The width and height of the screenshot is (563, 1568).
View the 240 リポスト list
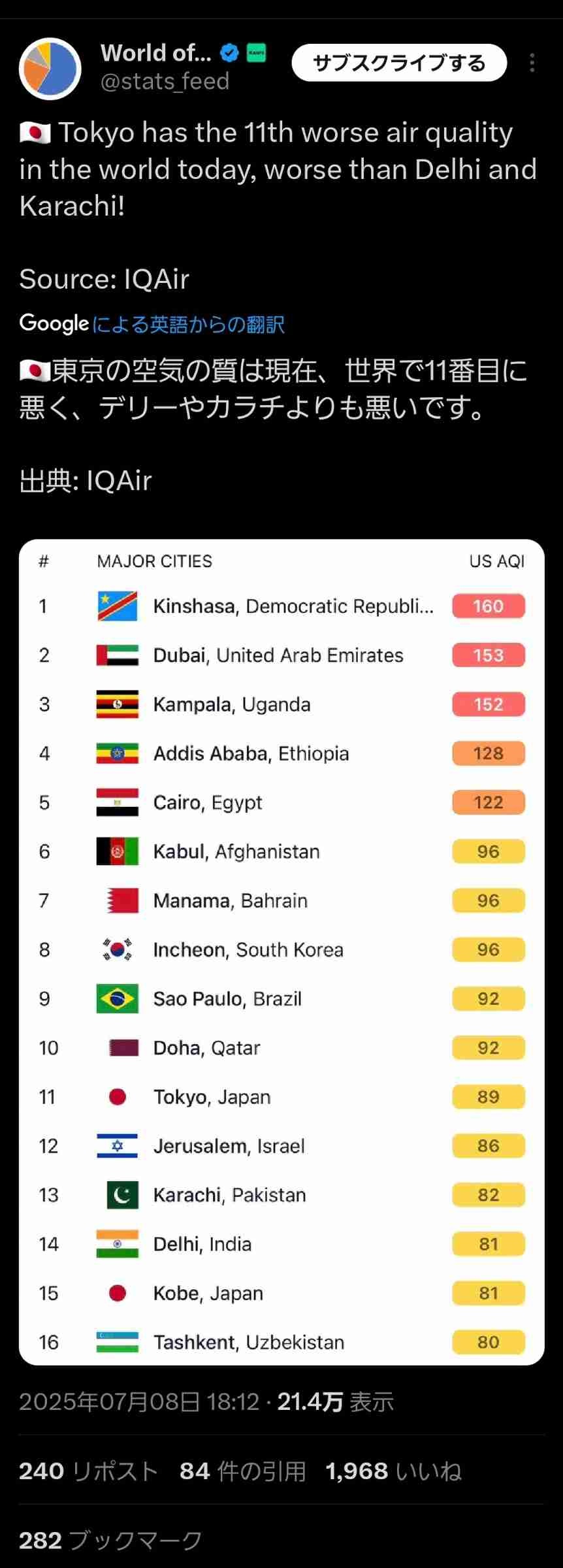(x=89, y=1471)
